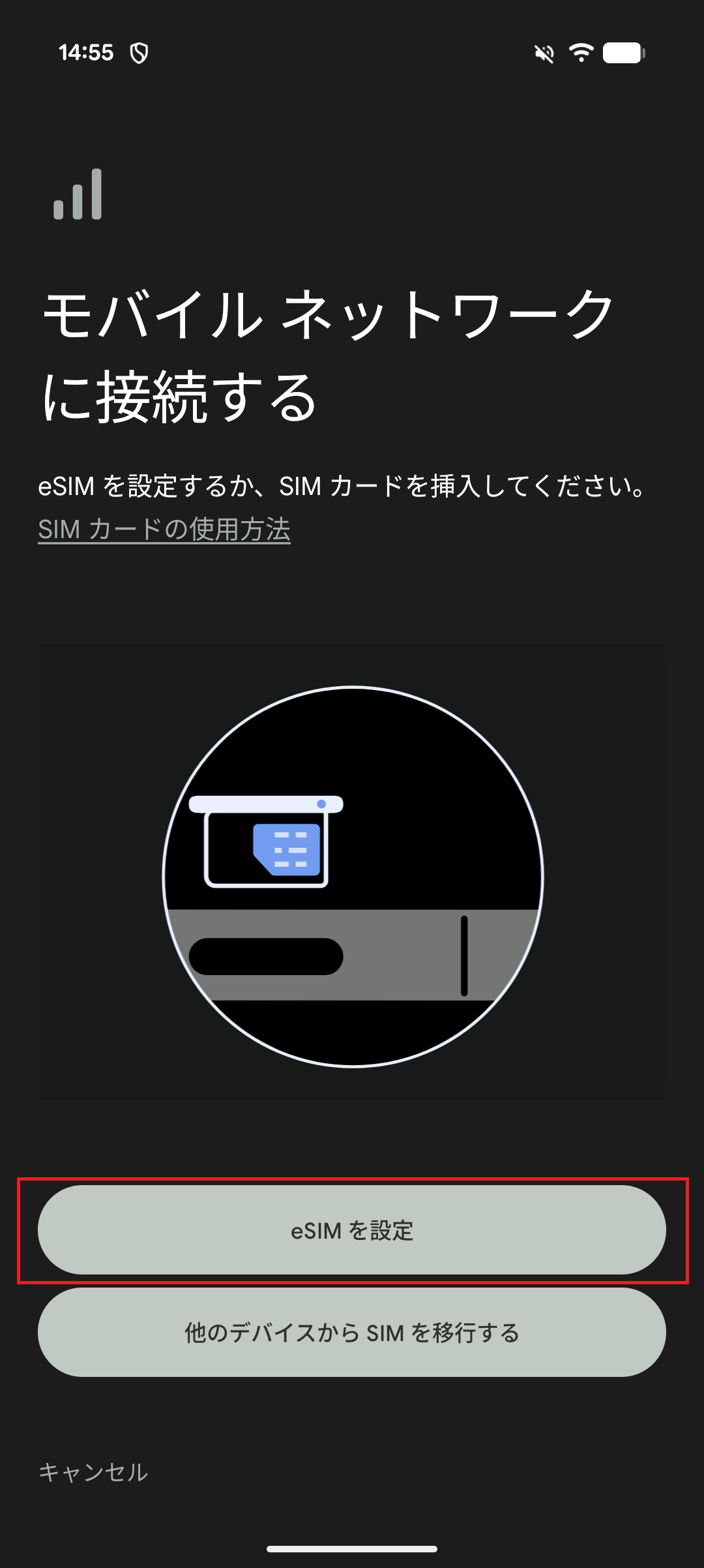Tap the status bar area at the top

[x=352, y=52]
